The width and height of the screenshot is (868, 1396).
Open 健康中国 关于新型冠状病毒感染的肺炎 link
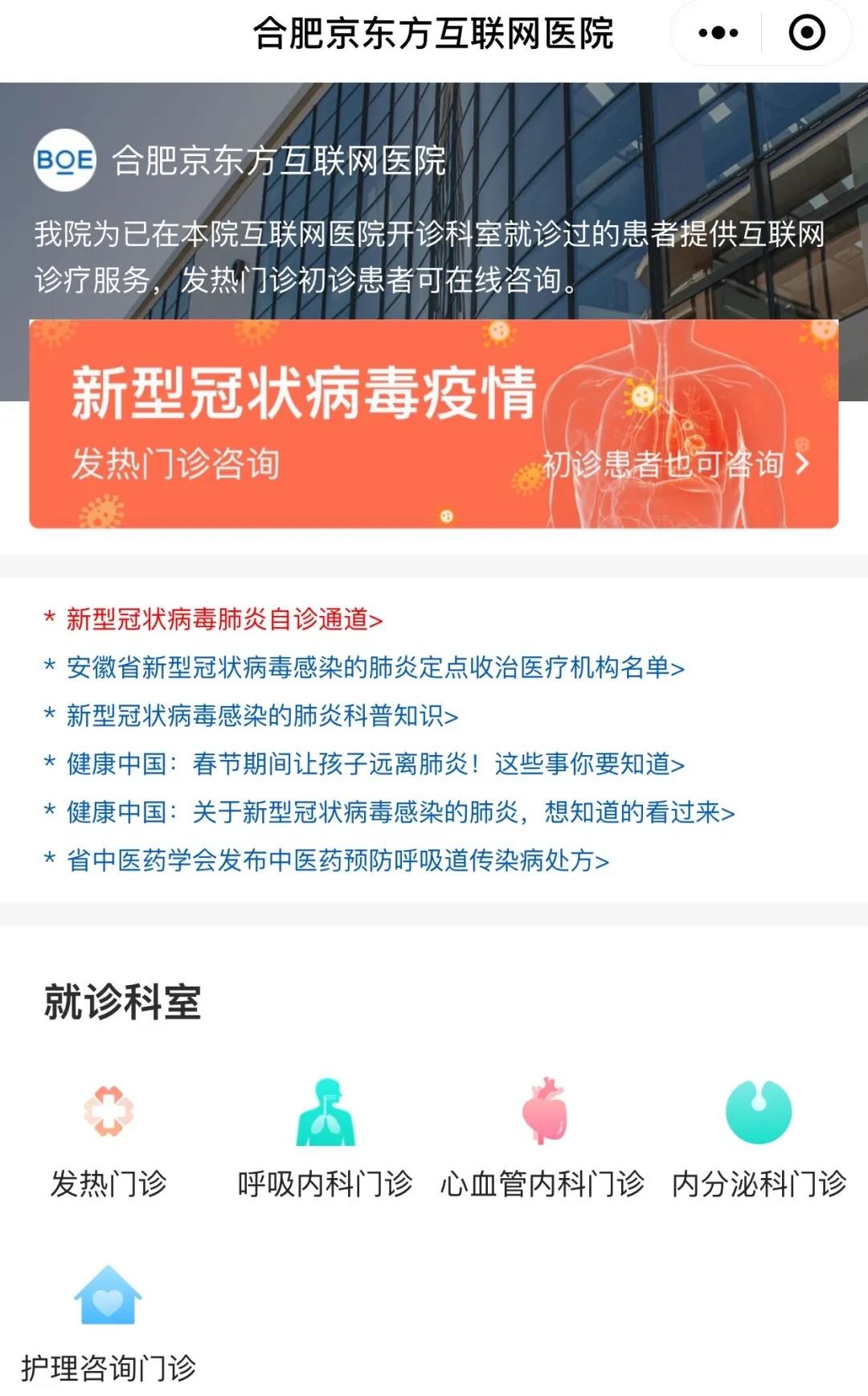point(399,812)
